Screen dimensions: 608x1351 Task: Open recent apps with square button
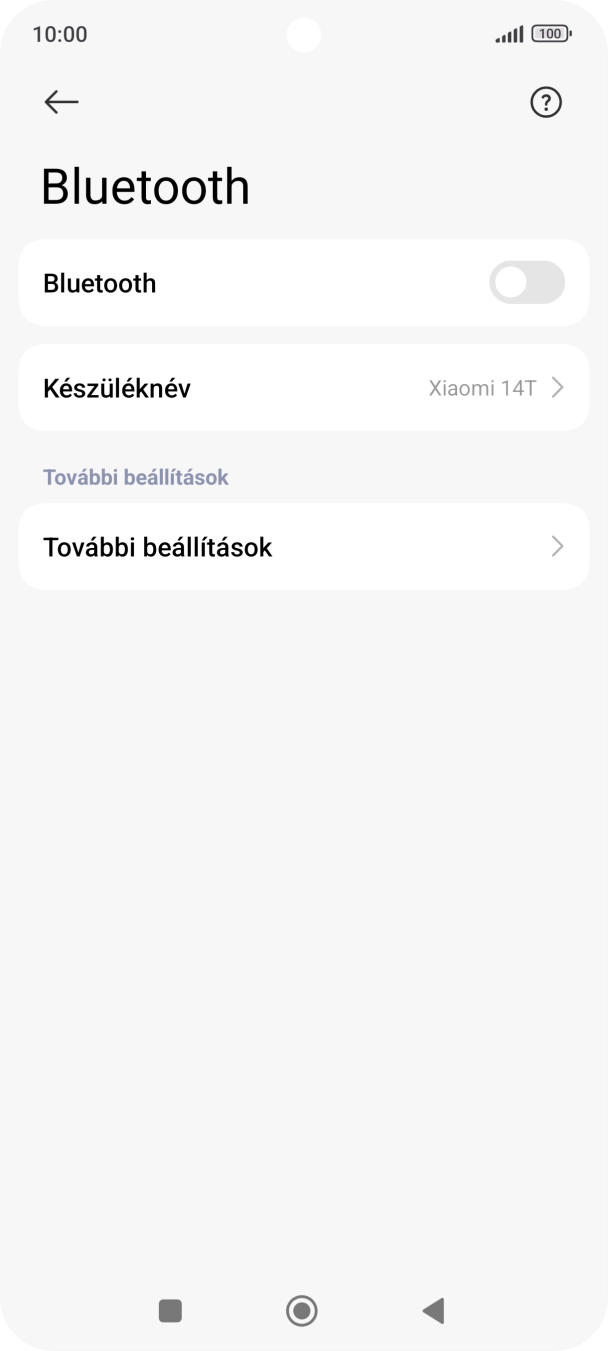(x=170, y=1310)
